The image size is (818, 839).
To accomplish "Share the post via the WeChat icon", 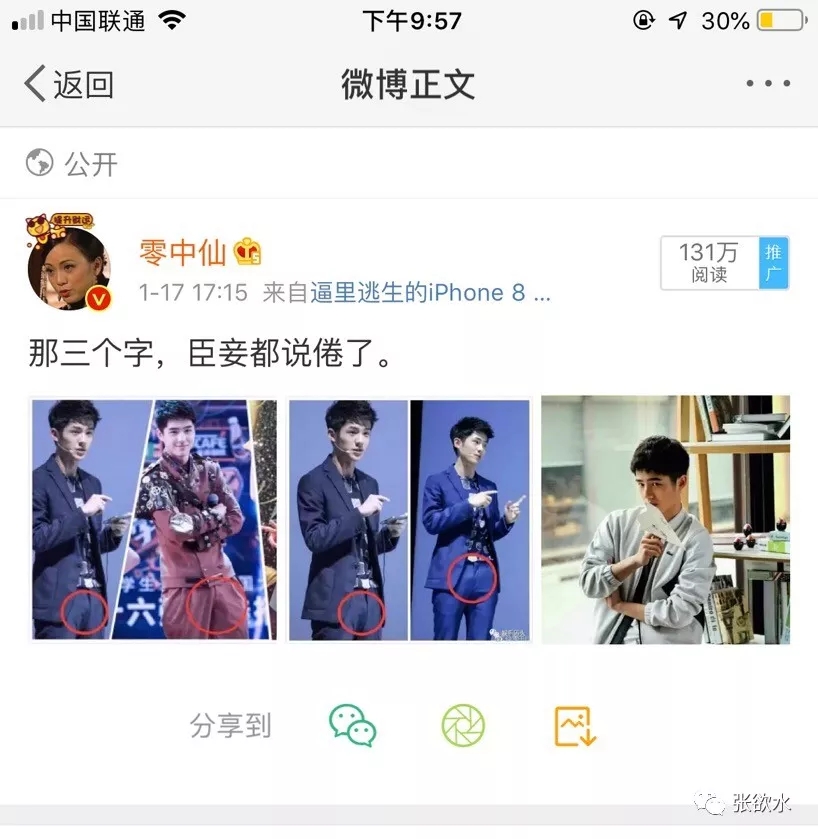I will [352, 727].
